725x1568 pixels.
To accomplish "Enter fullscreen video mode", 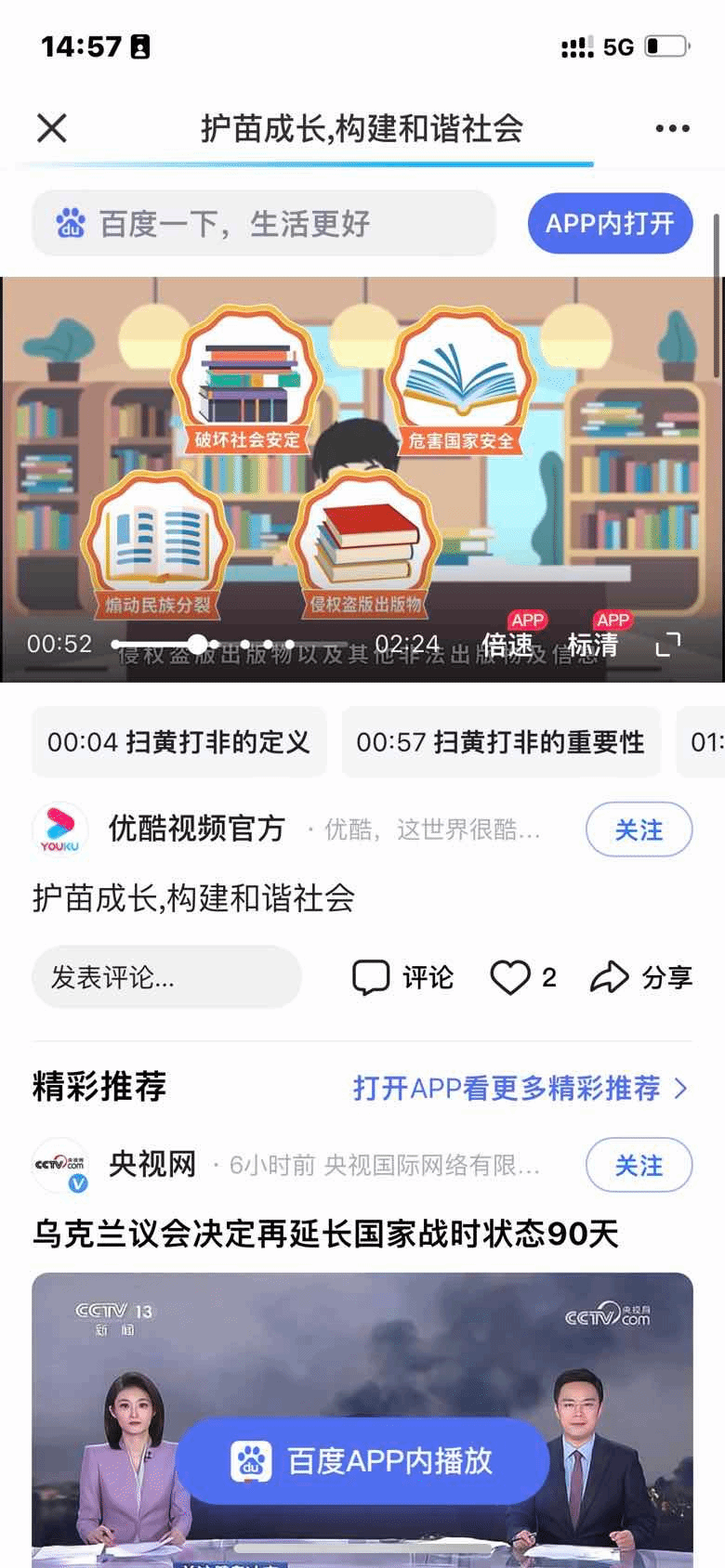I will pyautogui.click(x=668, y=644).
